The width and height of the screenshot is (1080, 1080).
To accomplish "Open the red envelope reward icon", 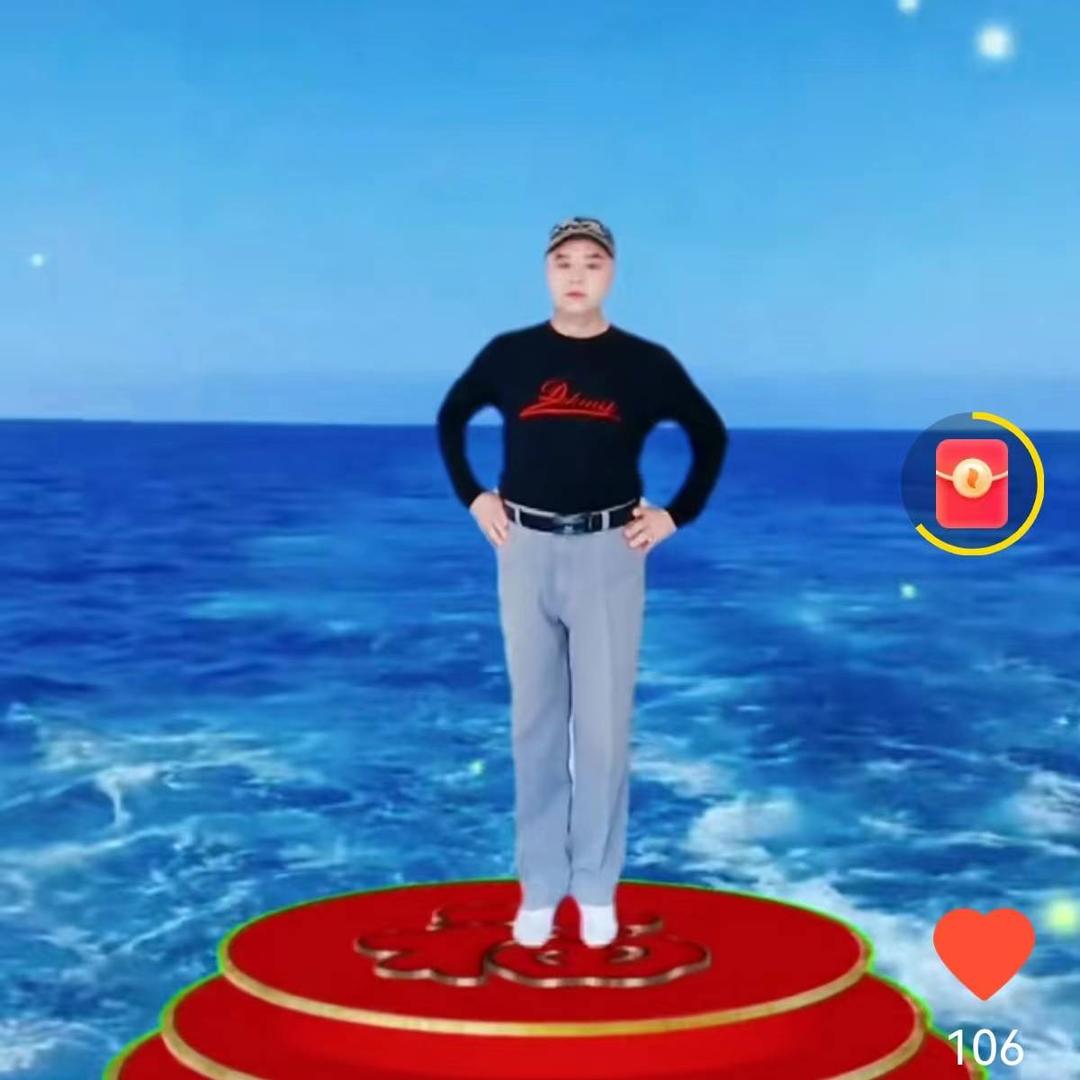I will (972, 483).
